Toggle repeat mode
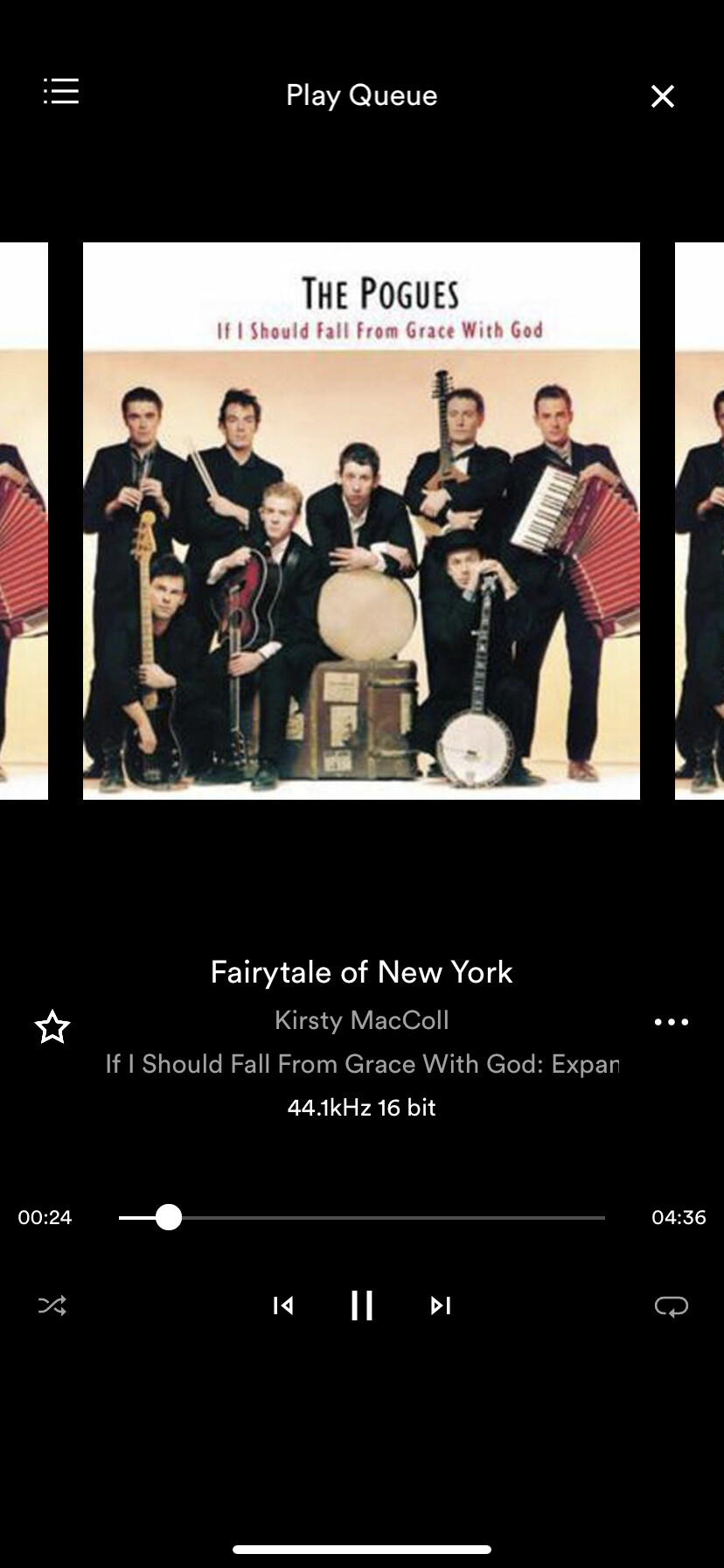The height and width of the screenshot is (1568, 724). pos(672,1305)
